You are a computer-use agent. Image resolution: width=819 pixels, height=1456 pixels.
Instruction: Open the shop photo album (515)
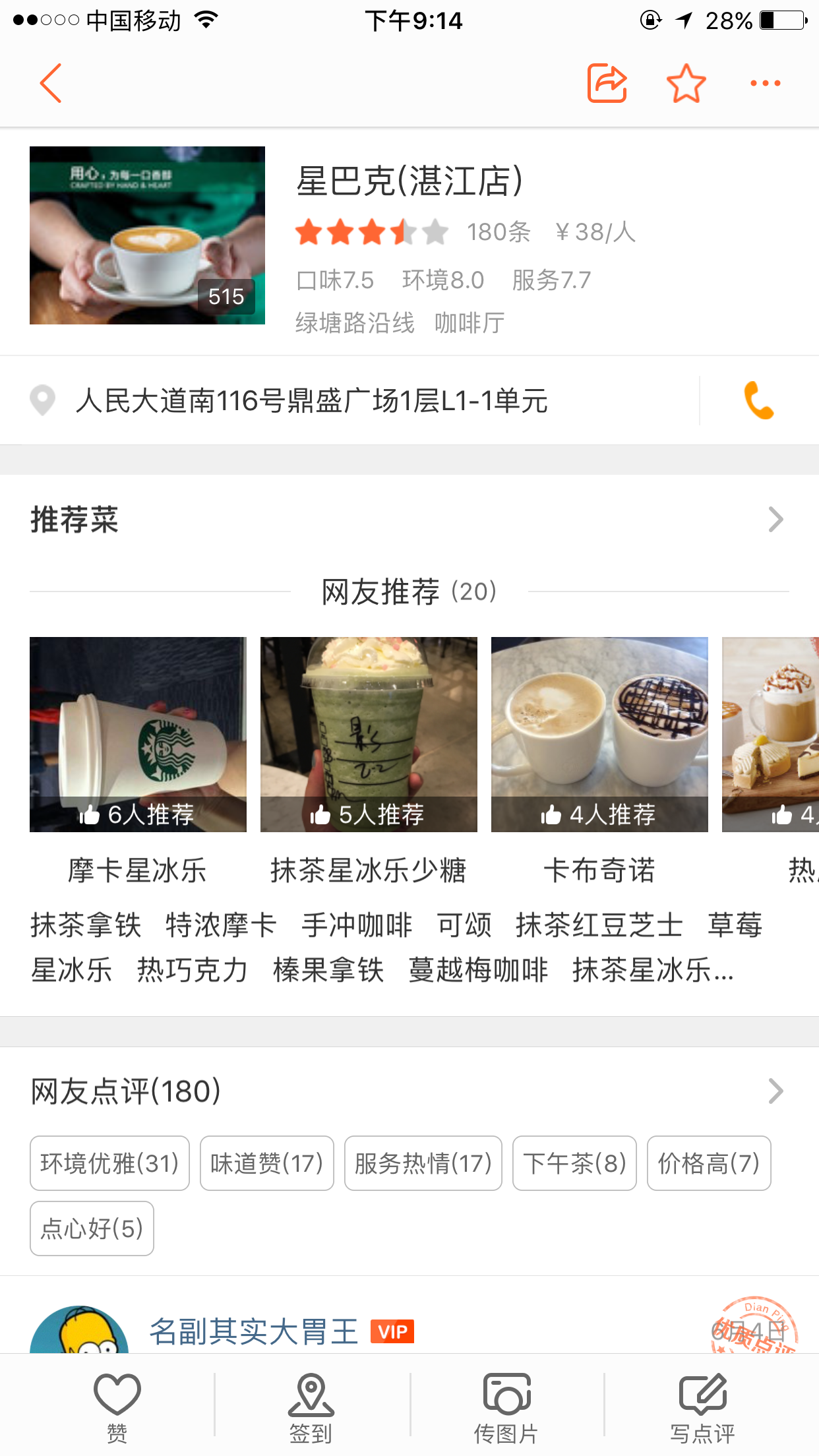pyautogui.click(x=147, y=235)
